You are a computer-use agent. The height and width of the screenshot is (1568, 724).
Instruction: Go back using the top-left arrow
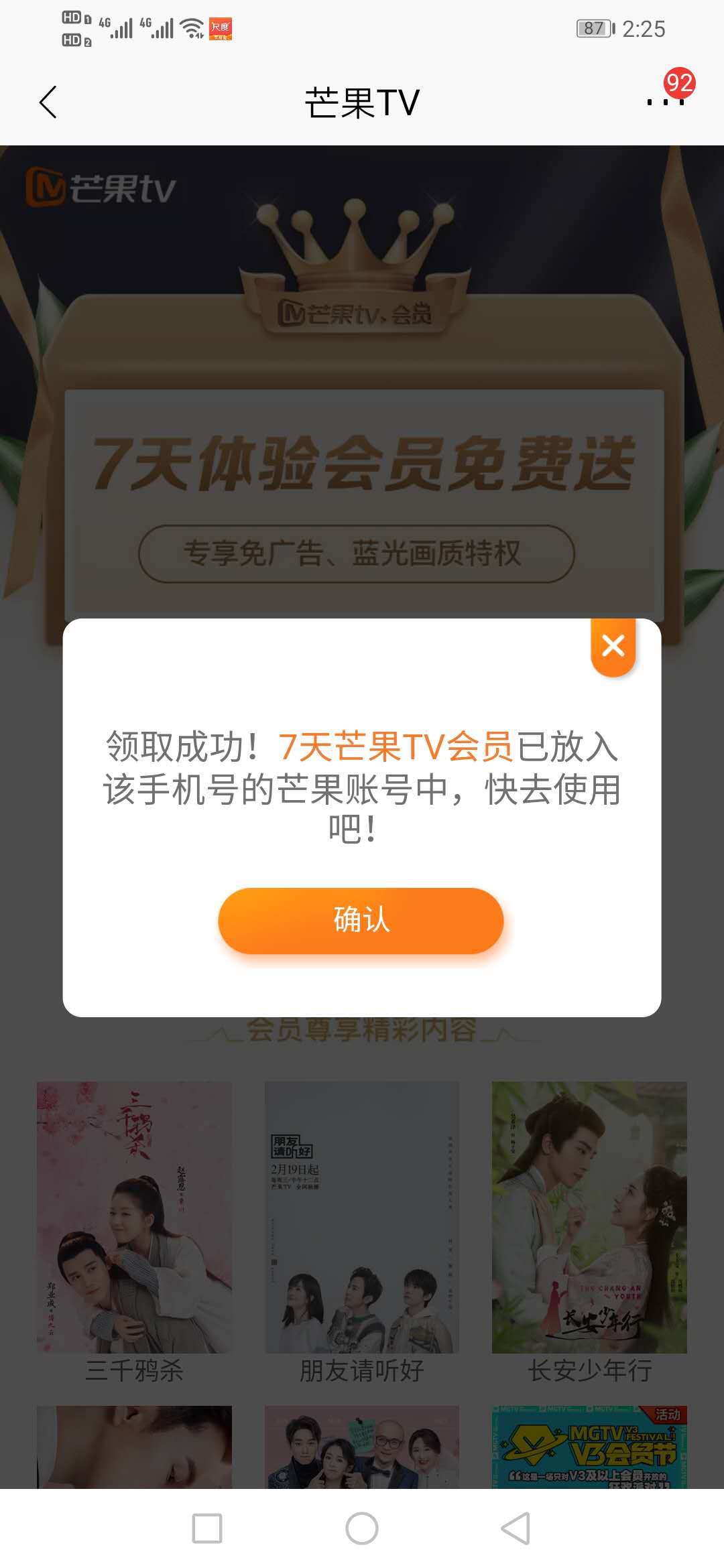[48, 103]
